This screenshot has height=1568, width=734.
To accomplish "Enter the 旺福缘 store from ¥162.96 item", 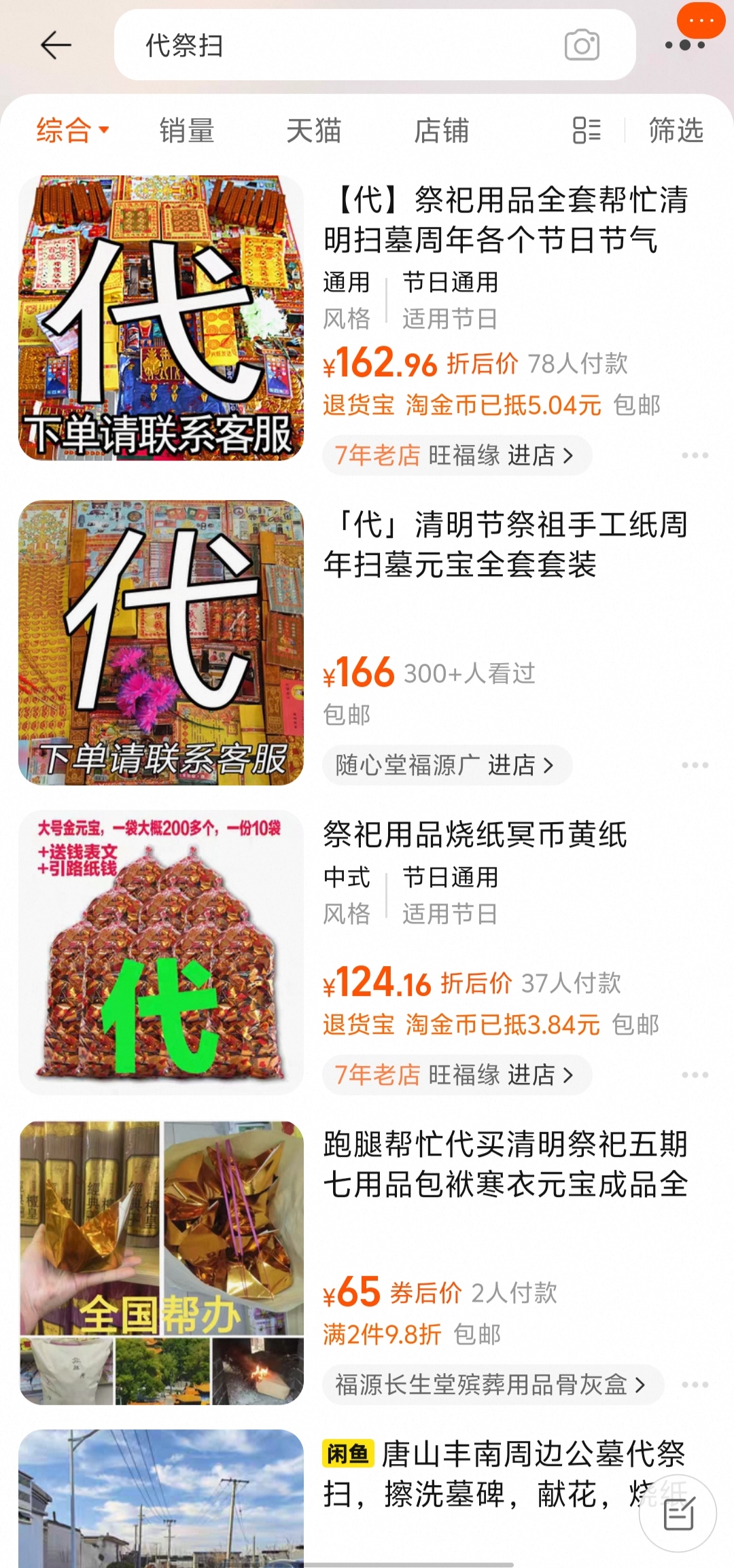I will pyautogui.click(x=457, y=455).
